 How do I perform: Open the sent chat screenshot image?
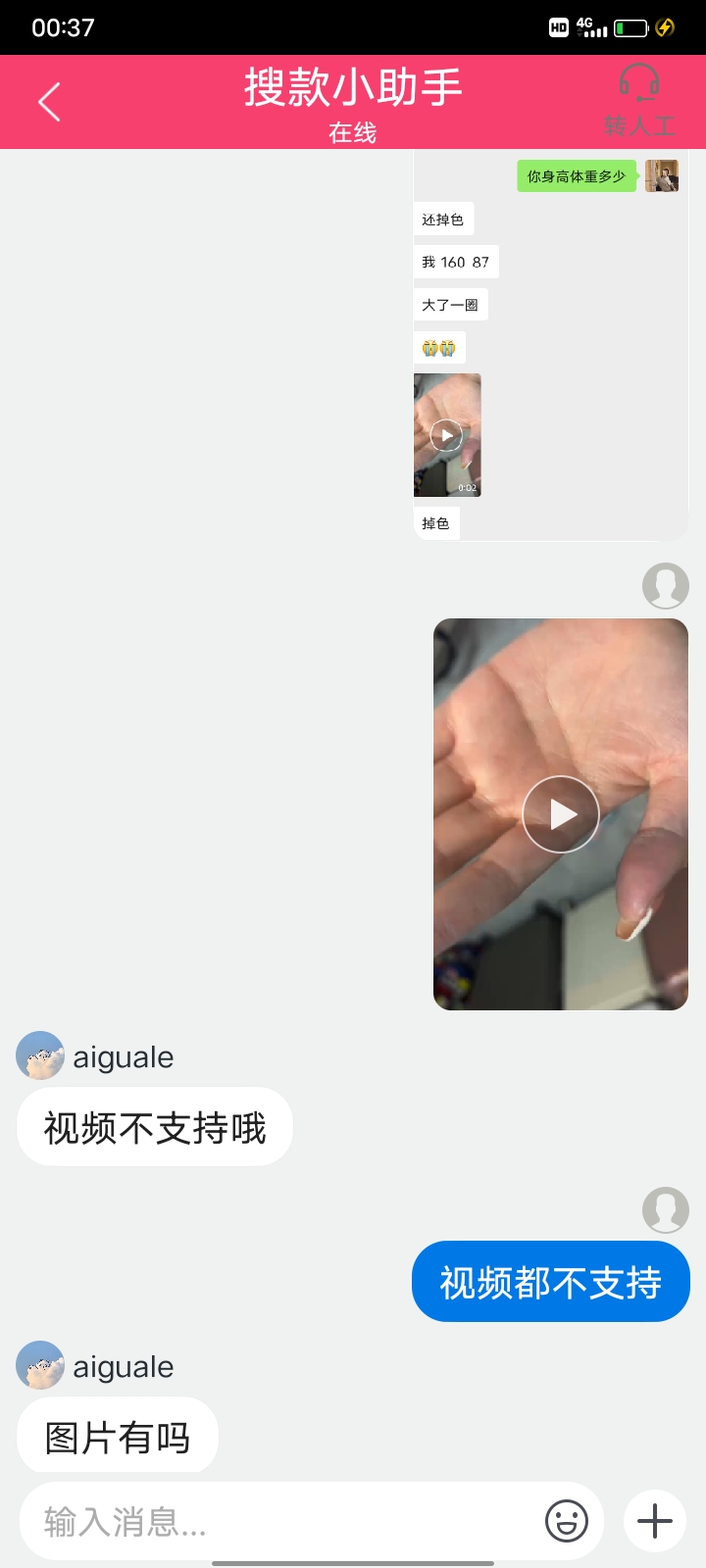click(x=551, y=345)
